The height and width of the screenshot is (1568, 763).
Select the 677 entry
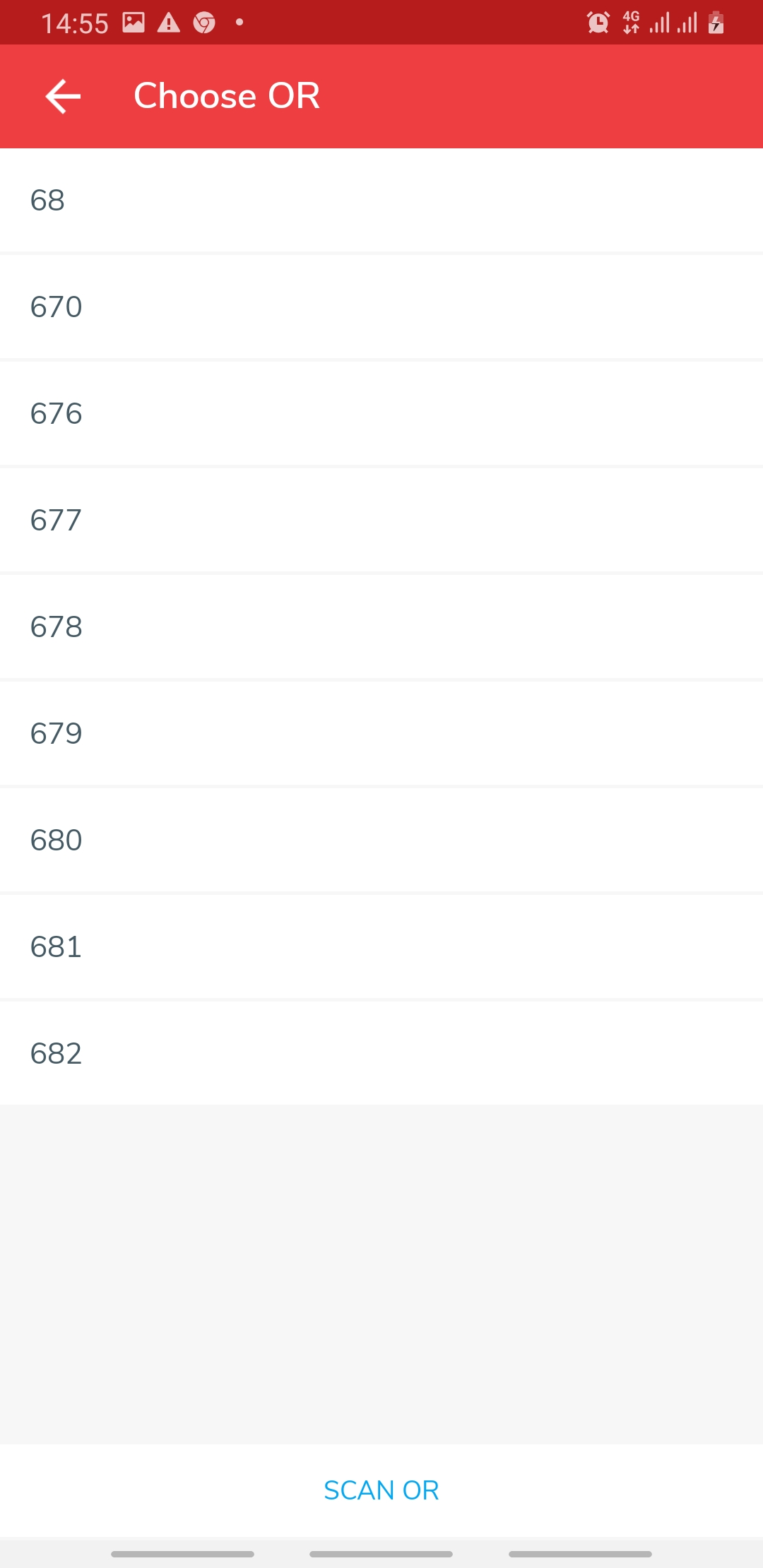pos(381,521)
